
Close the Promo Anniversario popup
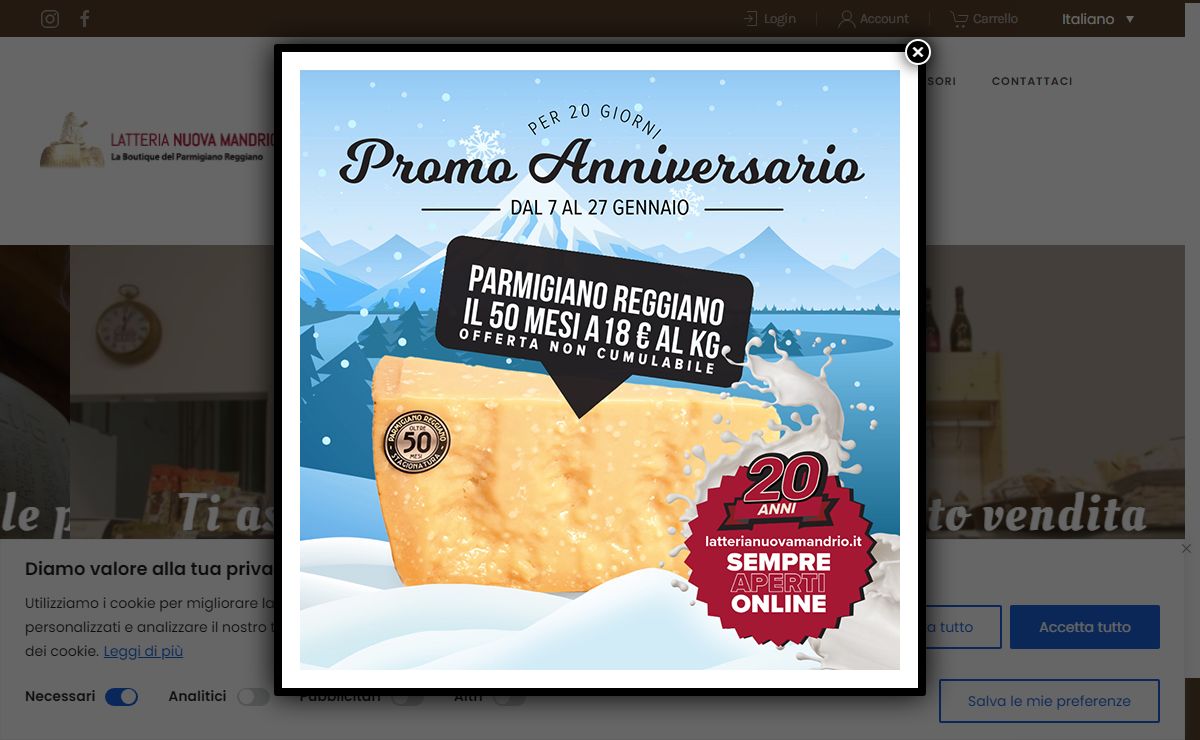point(917,52)
